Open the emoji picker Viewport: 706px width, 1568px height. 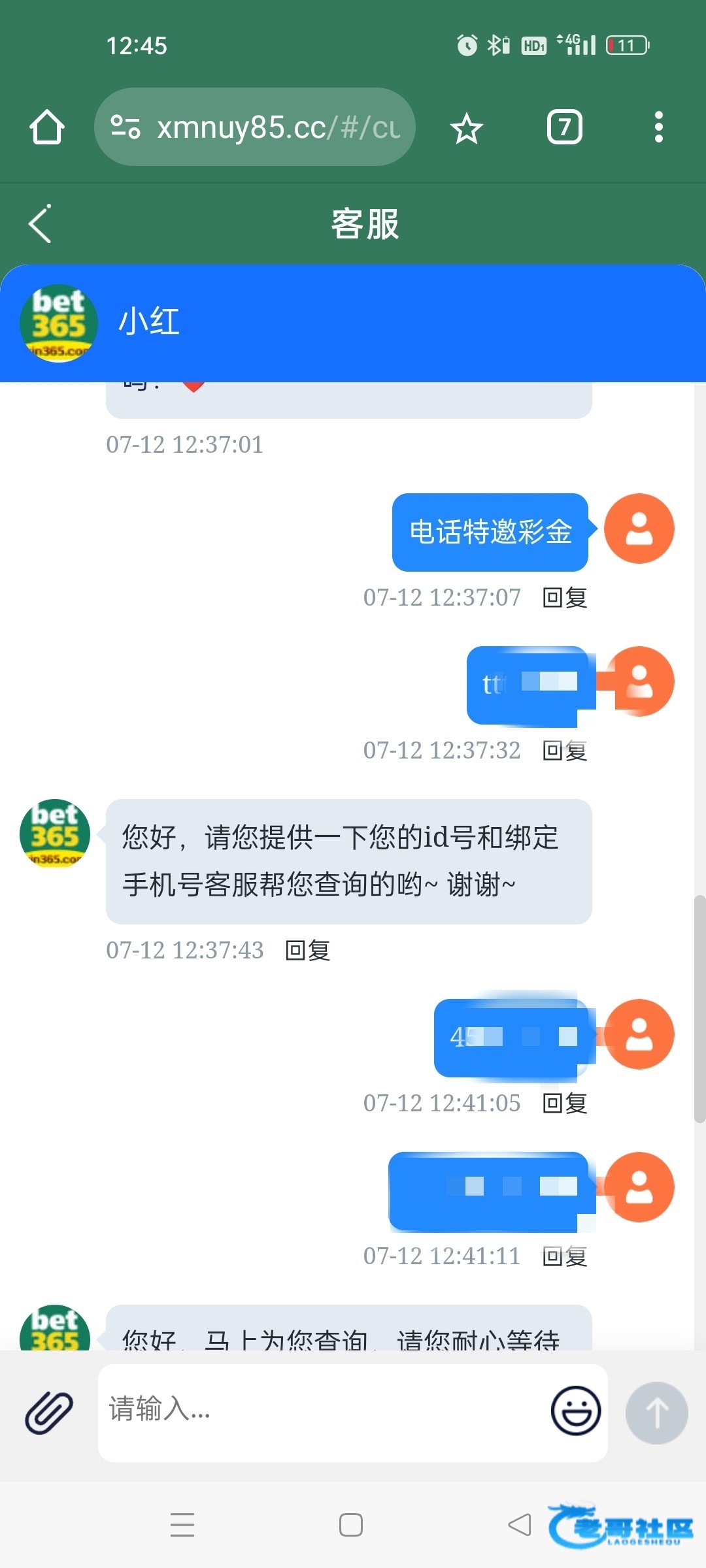(576, 1411)
